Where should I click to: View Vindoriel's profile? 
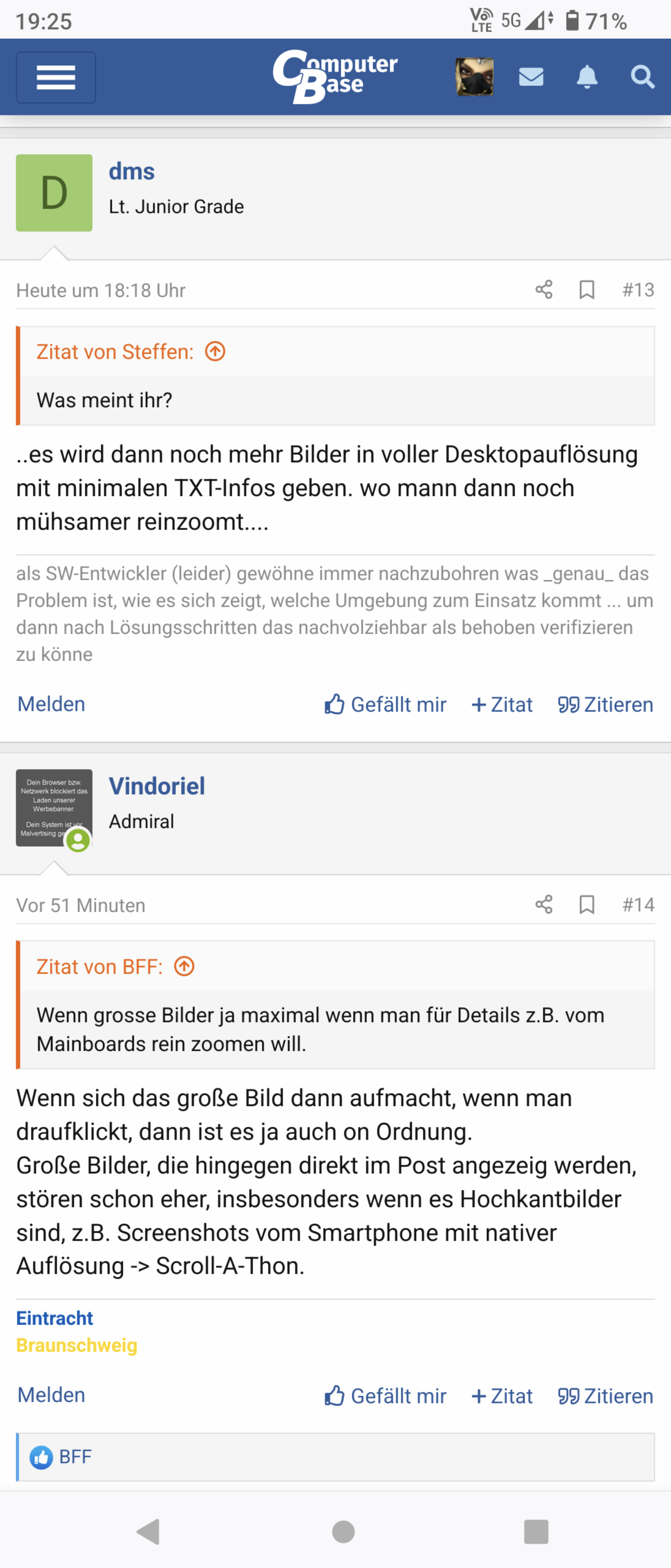(x=156, y=786)
